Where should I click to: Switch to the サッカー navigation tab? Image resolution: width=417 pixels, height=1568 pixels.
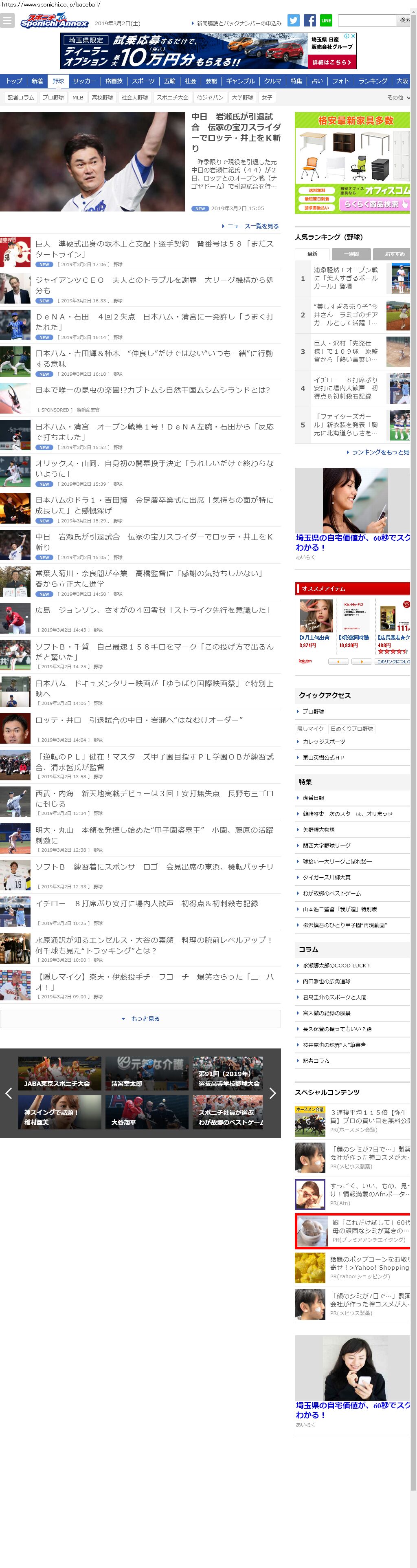tap(84, 81)
